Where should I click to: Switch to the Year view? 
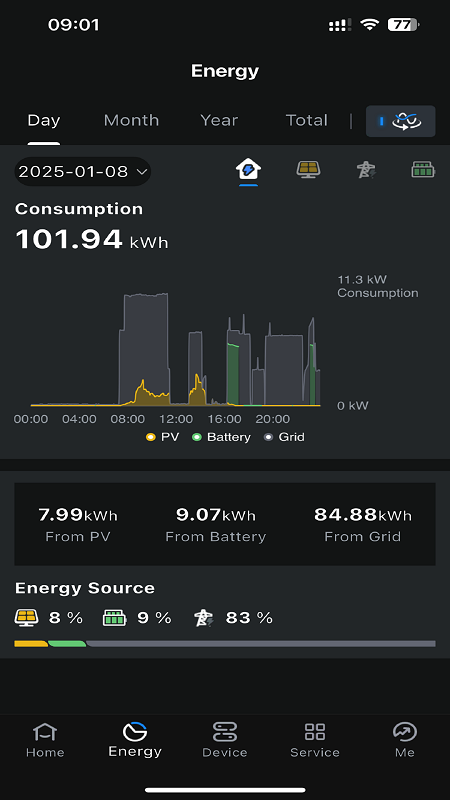pos(219,120)
